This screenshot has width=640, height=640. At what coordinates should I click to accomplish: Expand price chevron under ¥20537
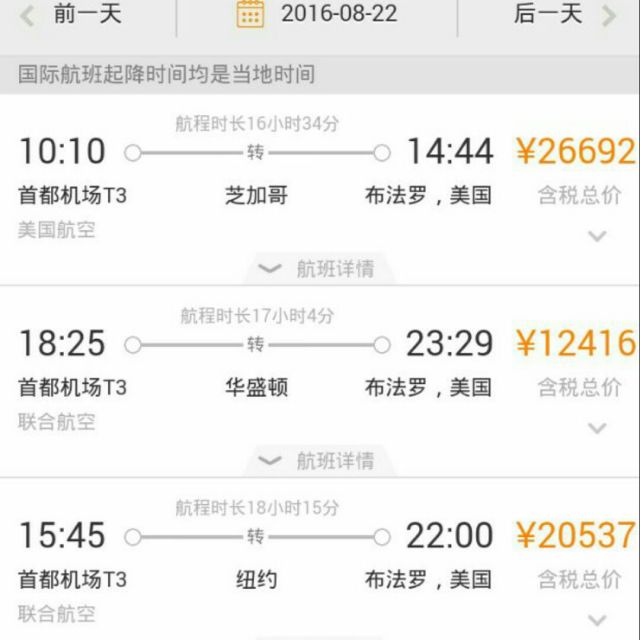(597, 620)
